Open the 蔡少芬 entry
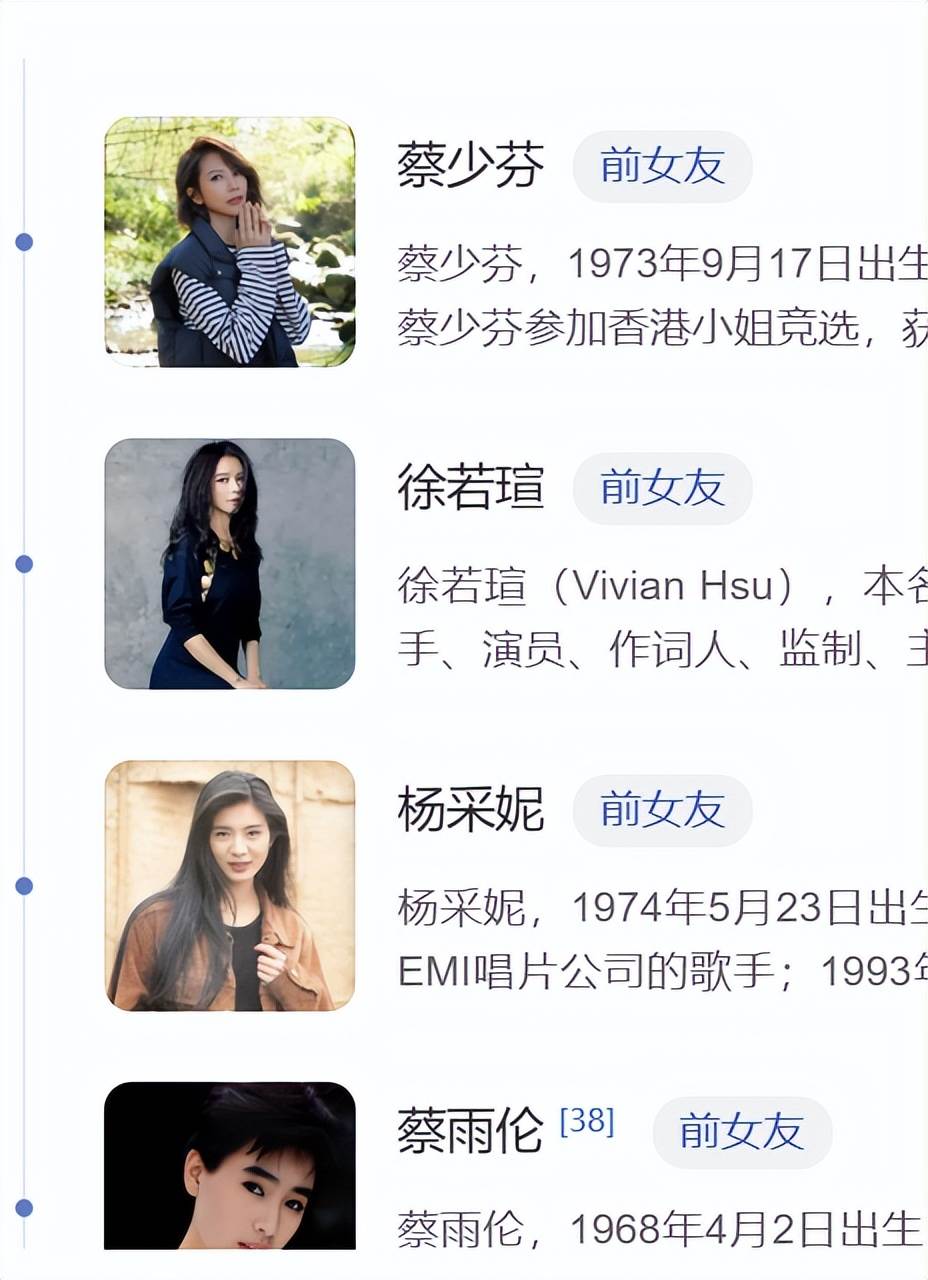The width and height of the screenshot is (928, 1280). coord(470,166)
